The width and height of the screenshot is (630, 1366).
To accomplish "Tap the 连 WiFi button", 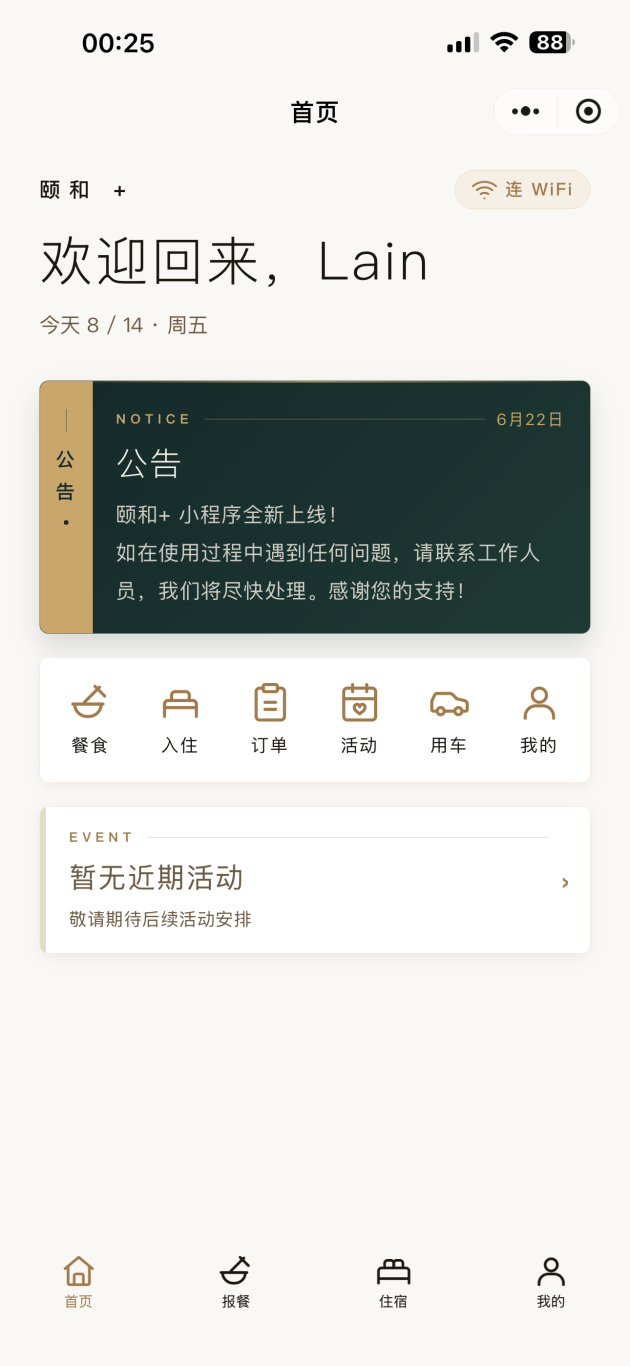I will 522,190.
